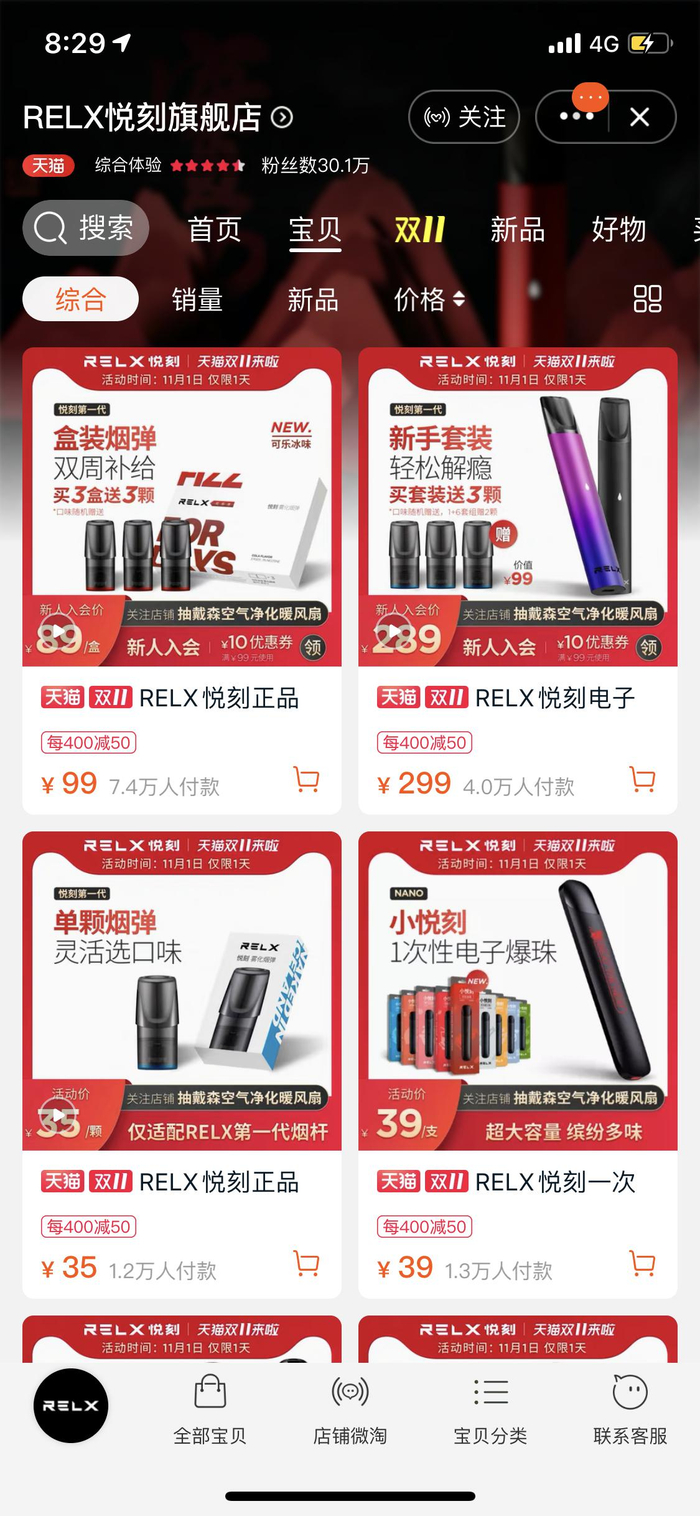Open the 盒装烟弹 product card priced ¥99
The width and height of the screenshot is (700, 1516).
point(182,581)
